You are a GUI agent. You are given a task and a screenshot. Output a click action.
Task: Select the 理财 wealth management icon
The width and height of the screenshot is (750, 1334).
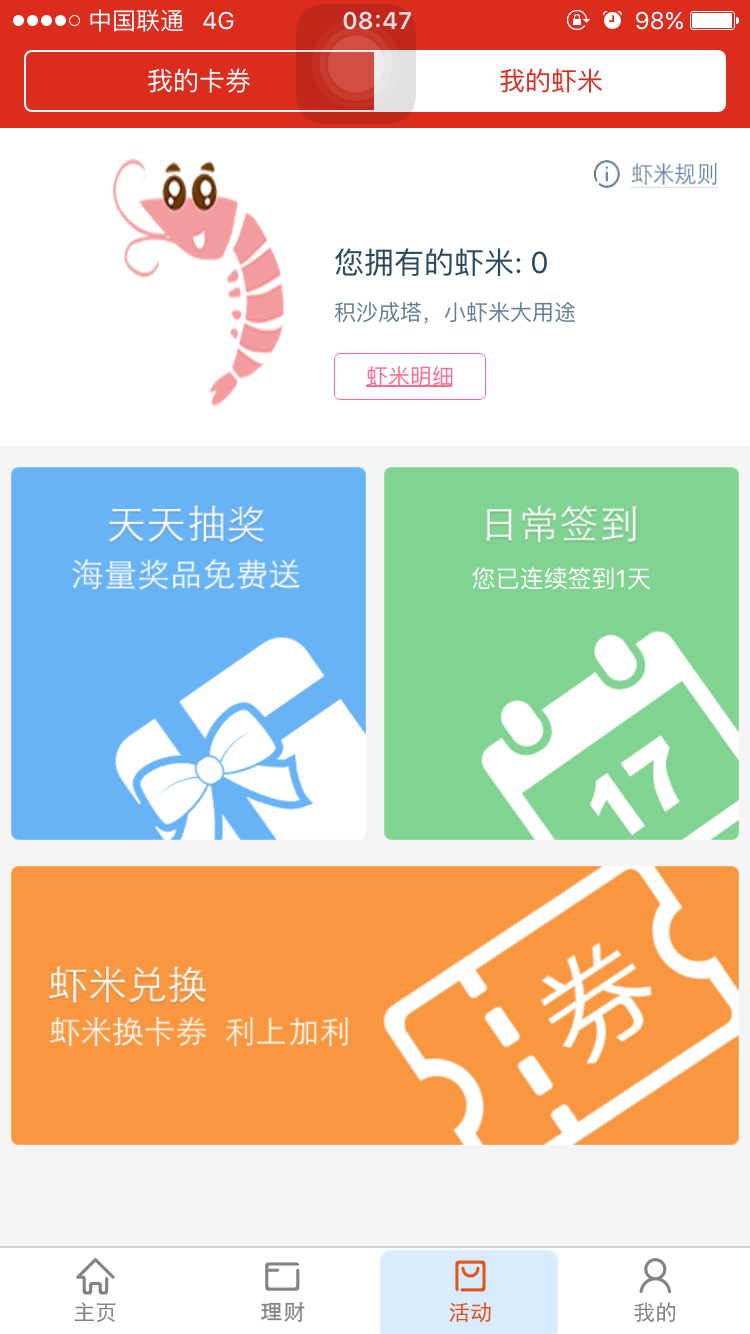281,1290
